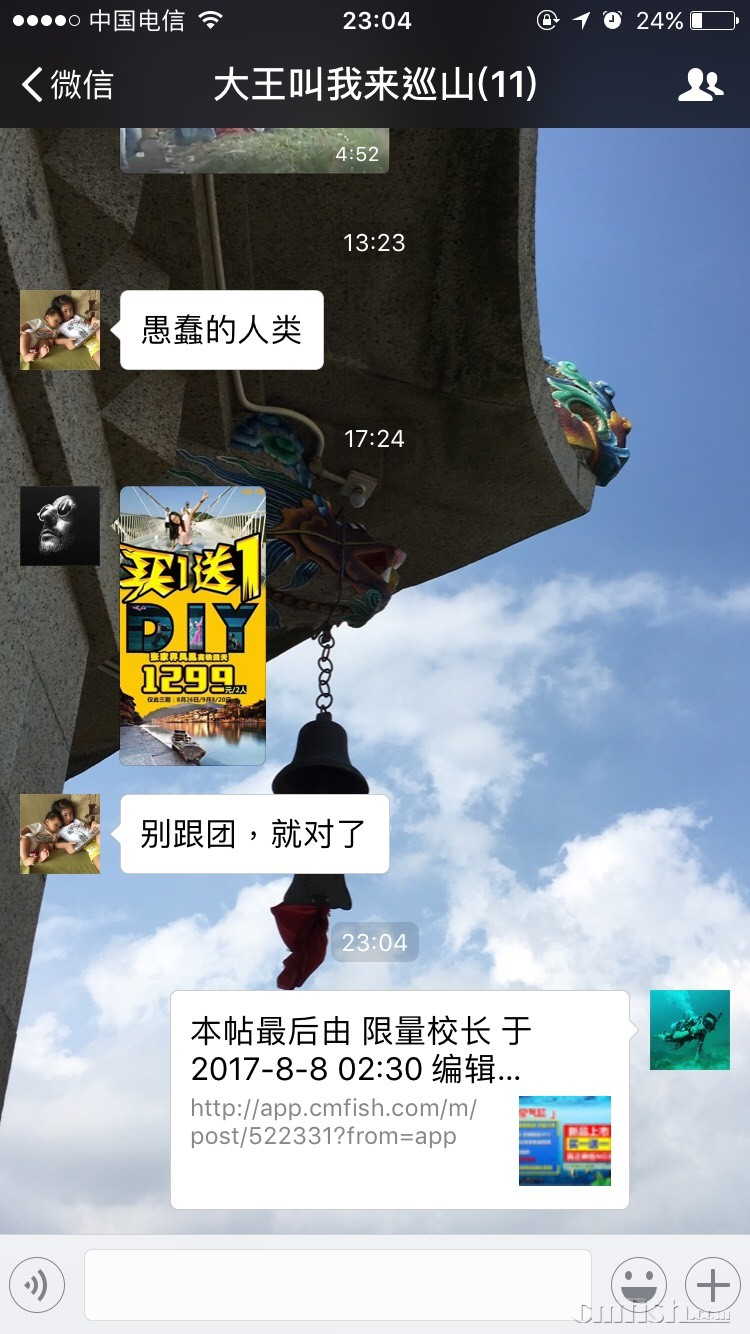The width and height of the screenshot is (750, 1334).
Task: Open the 买1送1 DIY picture message
Action: [193, 625]
